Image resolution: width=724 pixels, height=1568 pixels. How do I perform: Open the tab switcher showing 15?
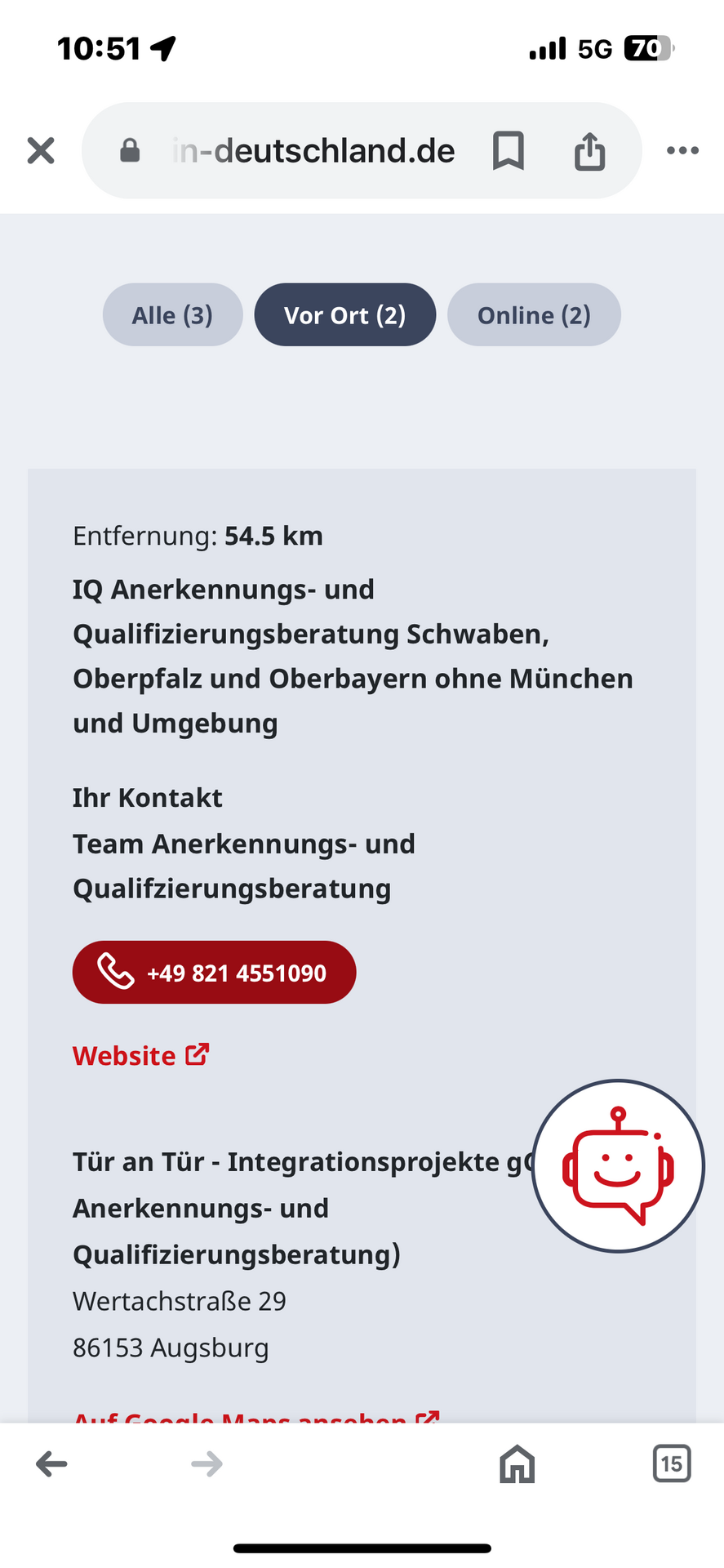(x=672, y=1464)
